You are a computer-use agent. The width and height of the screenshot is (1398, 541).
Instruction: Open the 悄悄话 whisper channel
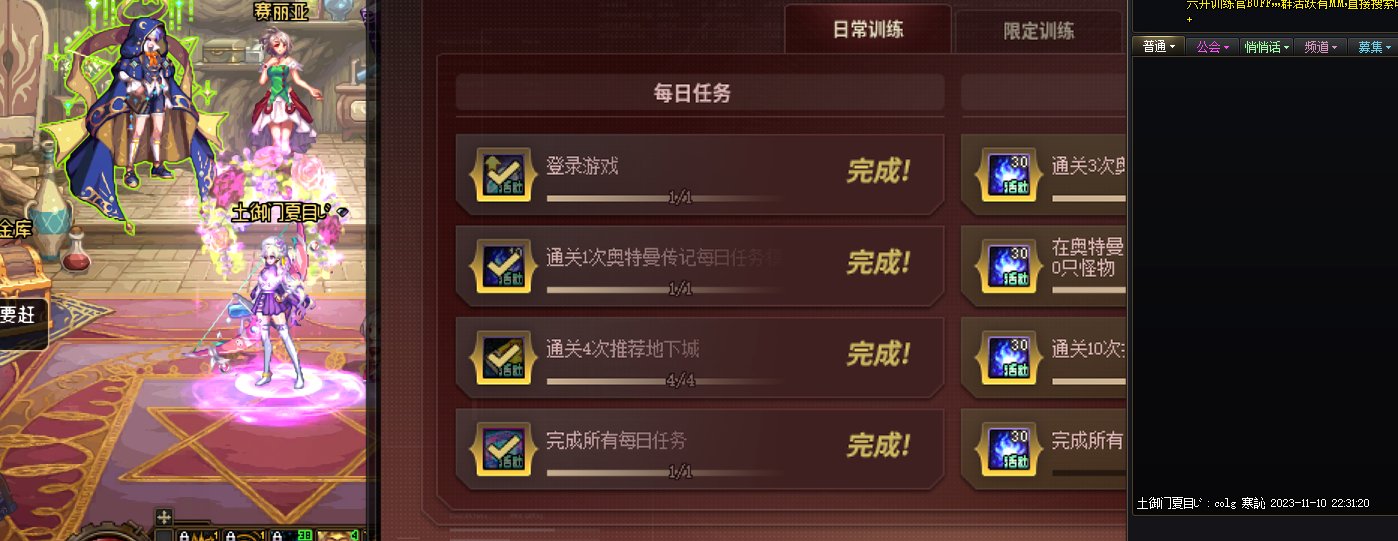click(1266, 47)
